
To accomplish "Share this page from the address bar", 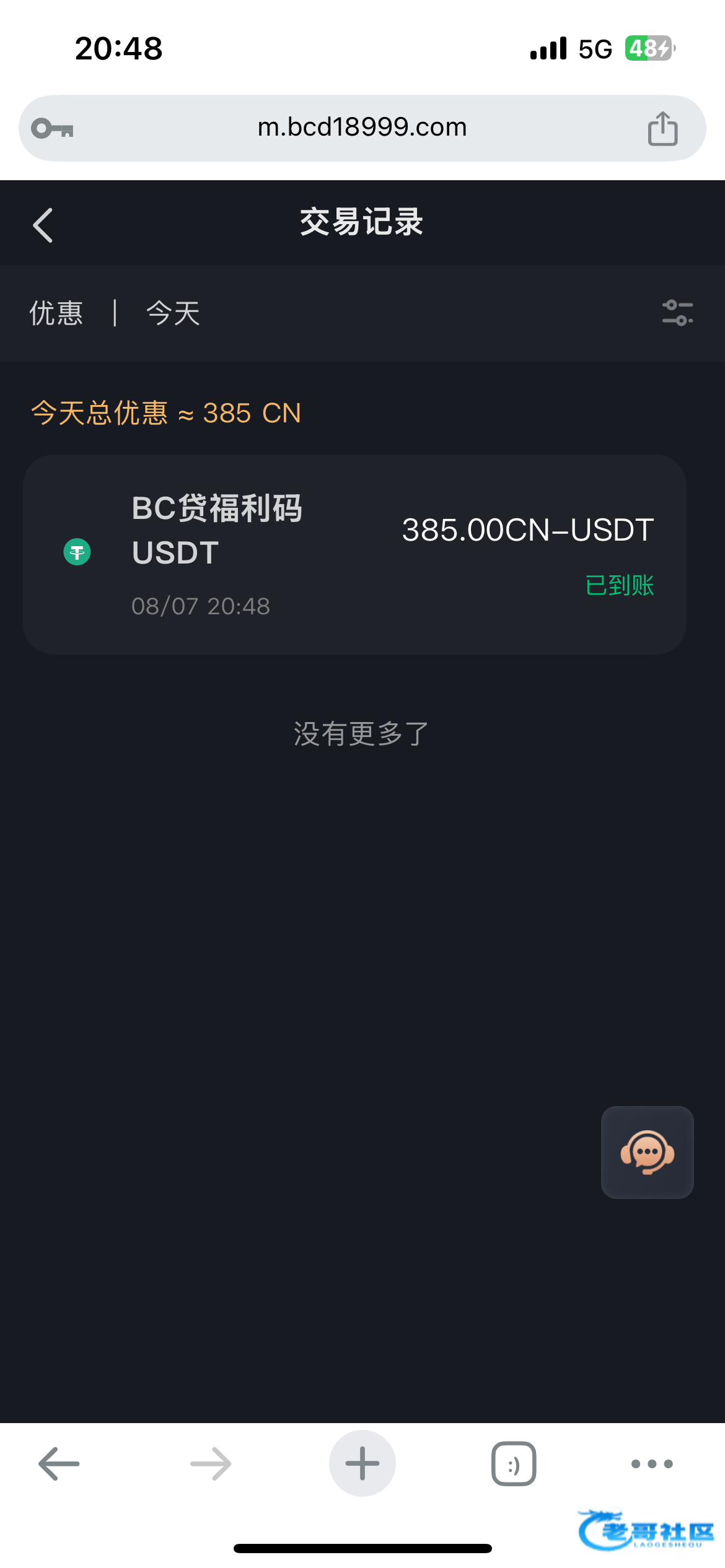I will 662,129.
